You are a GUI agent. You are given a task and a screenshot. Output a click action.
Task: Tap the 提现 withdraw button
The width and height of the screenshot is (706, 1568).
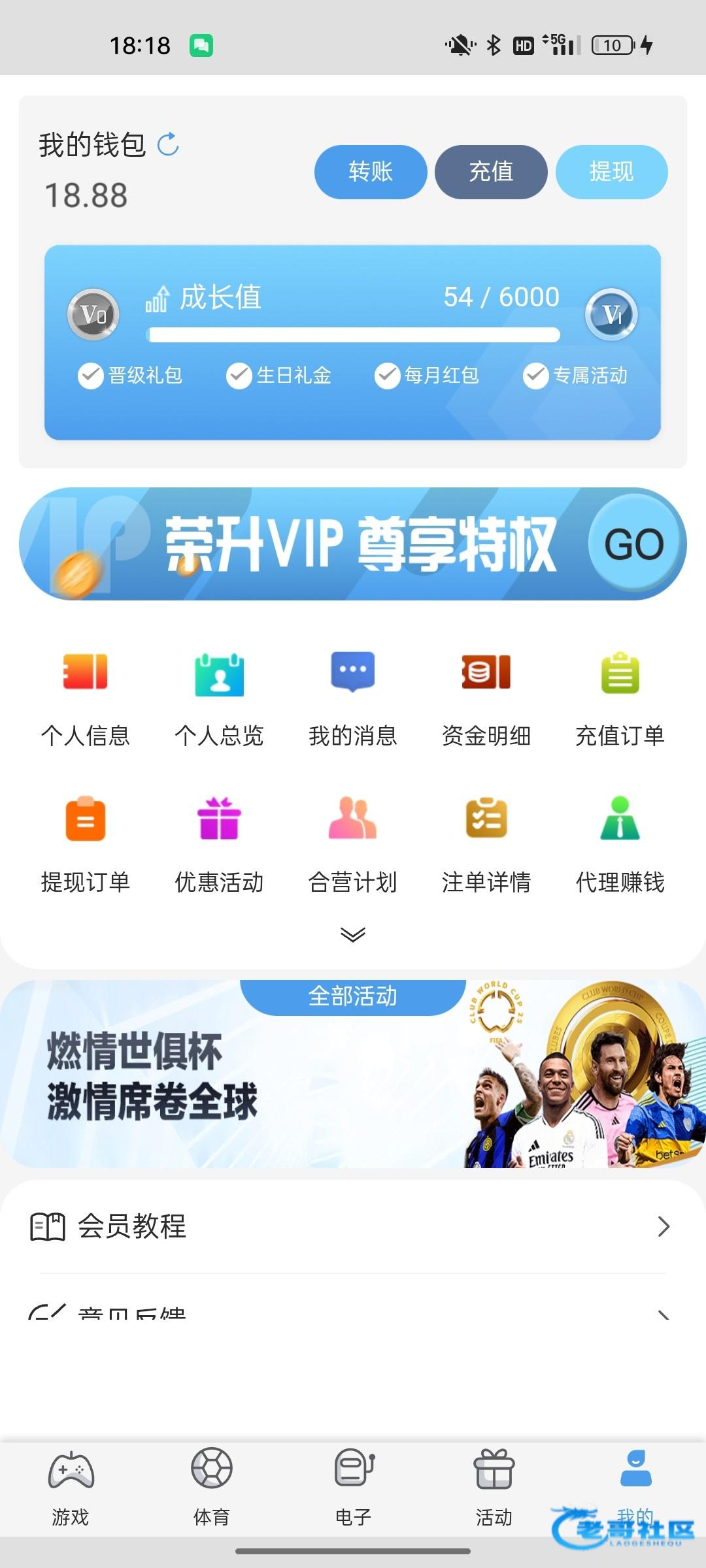(x=611, y=172)
